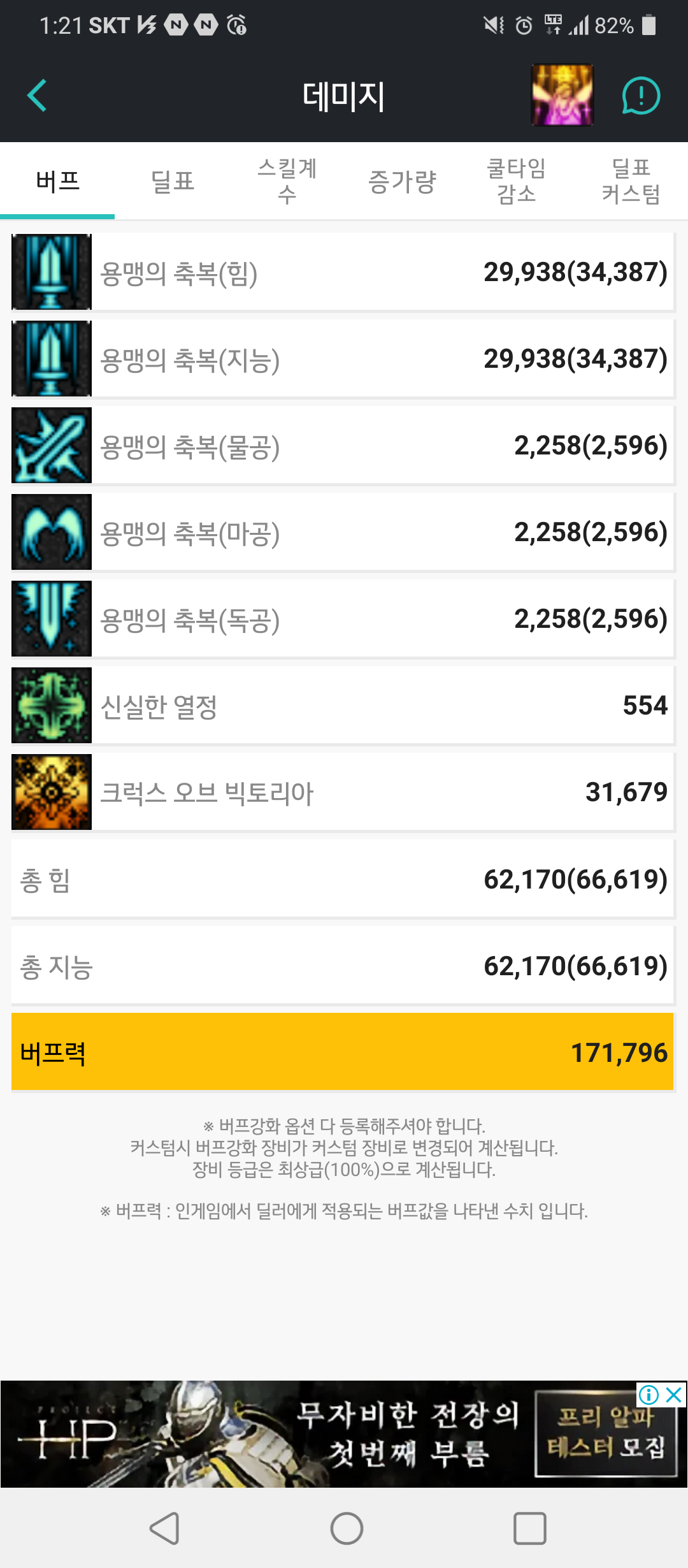
Task: Switch to the 딜표 tab
Action: [x=172, y=182]
